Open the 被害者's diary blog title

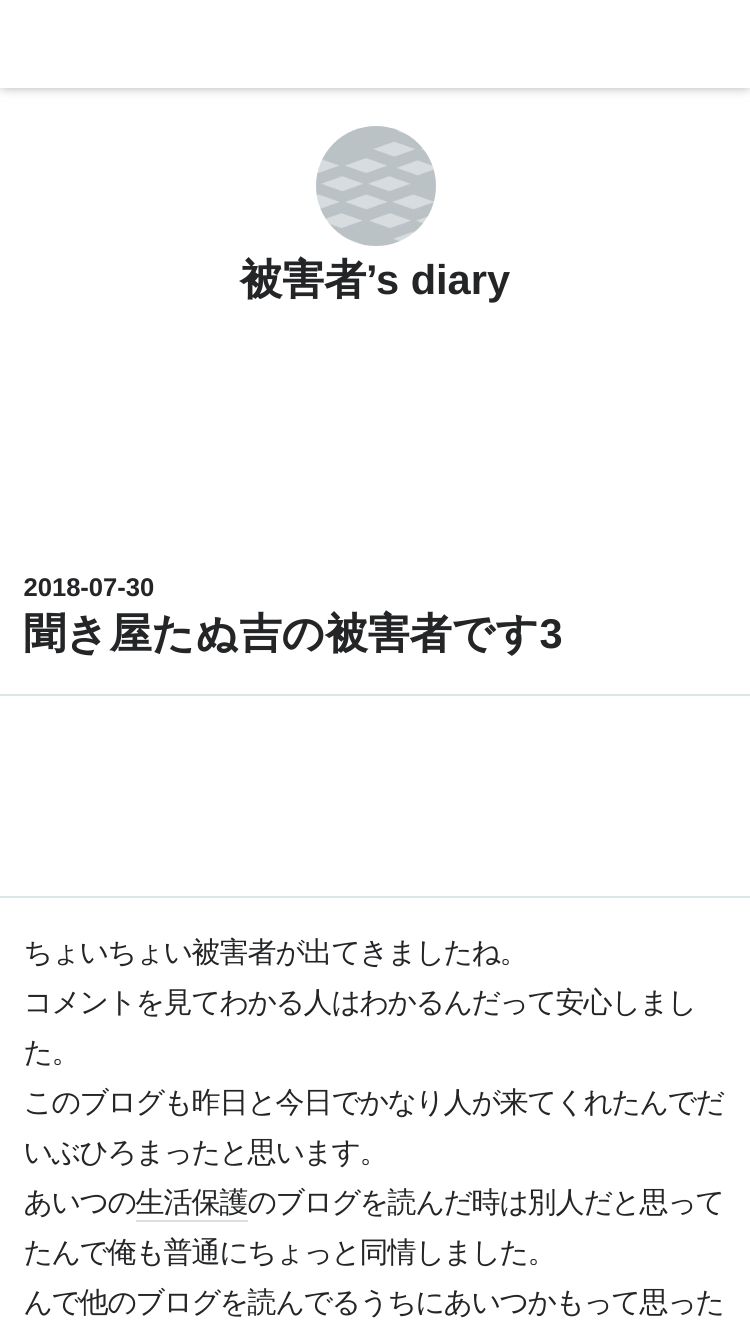(x=375, y=280)
